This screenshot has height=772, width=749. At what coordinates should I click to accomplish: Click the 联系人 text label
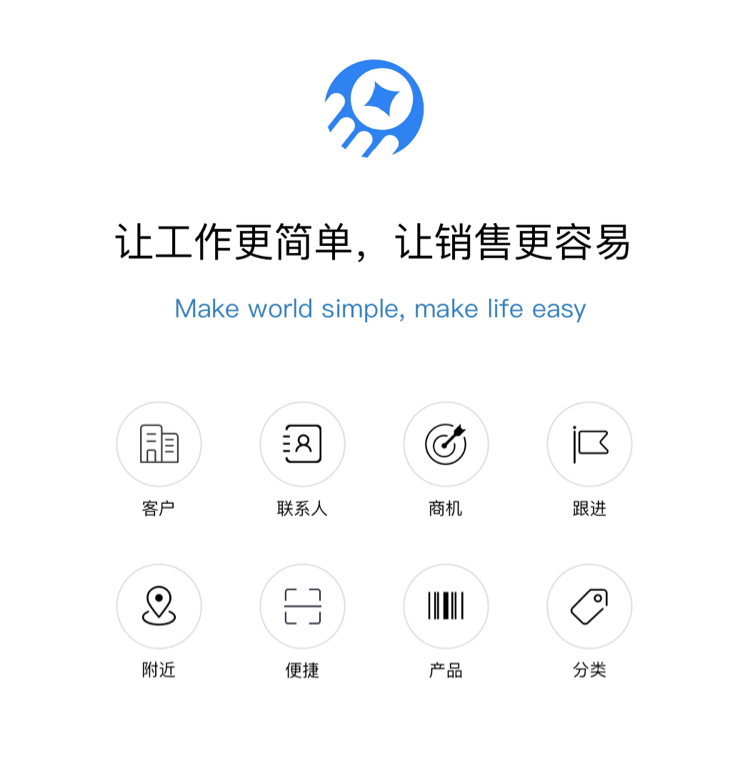coord(301,505)
